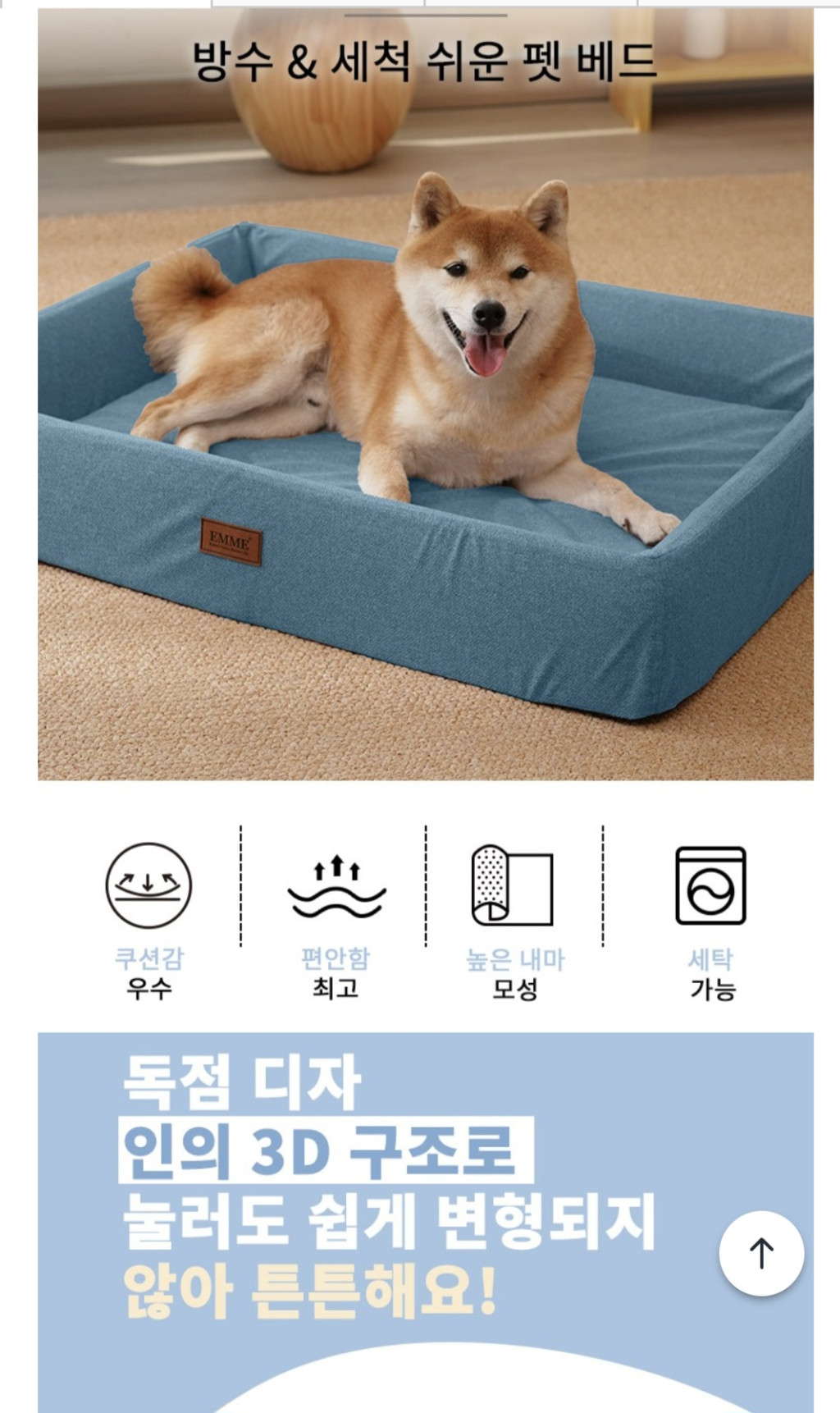The image size is (840, 1413).
Task: Tap the scroll-to-top arrow button
Action: [x=761, y=1253]
